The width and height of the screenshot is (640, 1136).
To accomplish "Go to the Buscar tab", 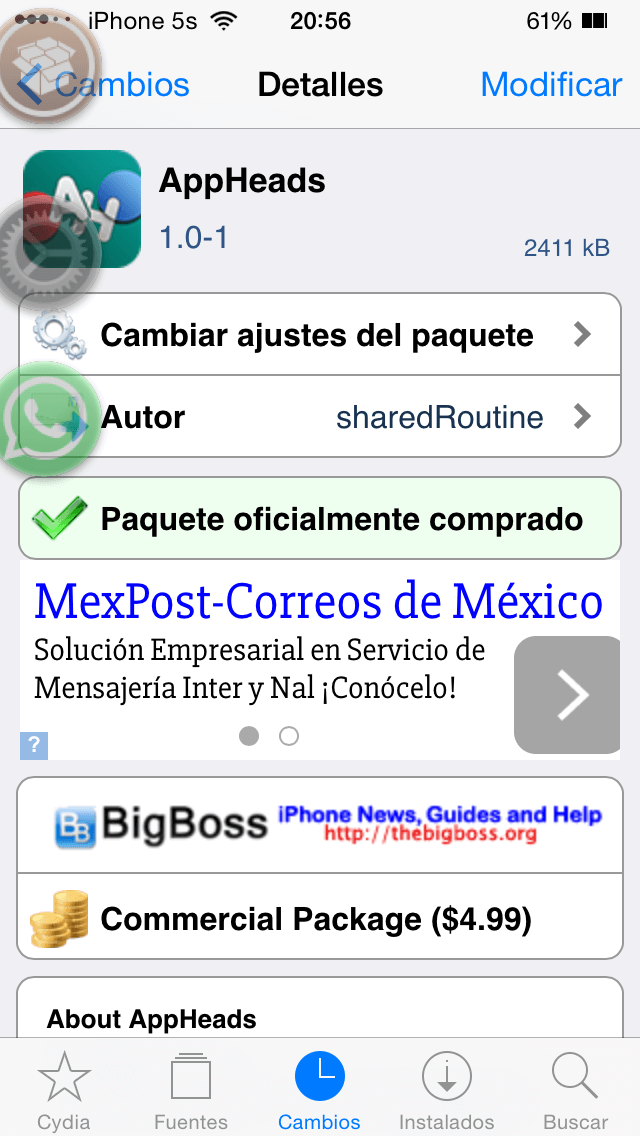I will [x=576, y=1091].
